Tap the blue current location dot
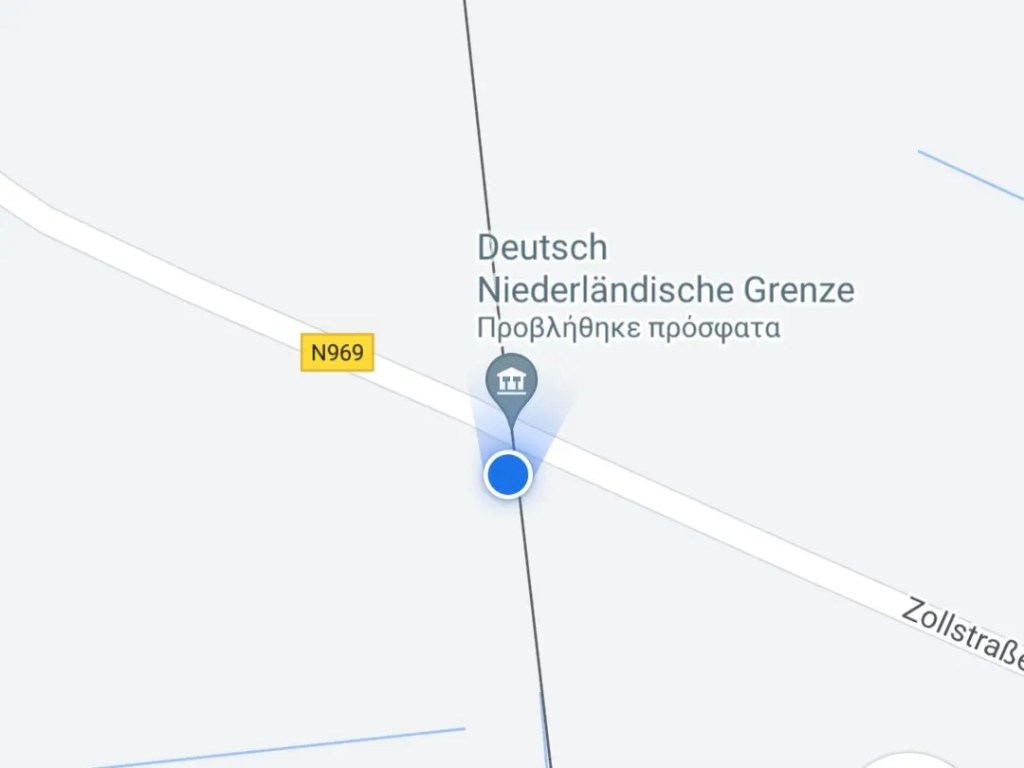Viewport: 1024px width, 768px height. coord(508,474)
